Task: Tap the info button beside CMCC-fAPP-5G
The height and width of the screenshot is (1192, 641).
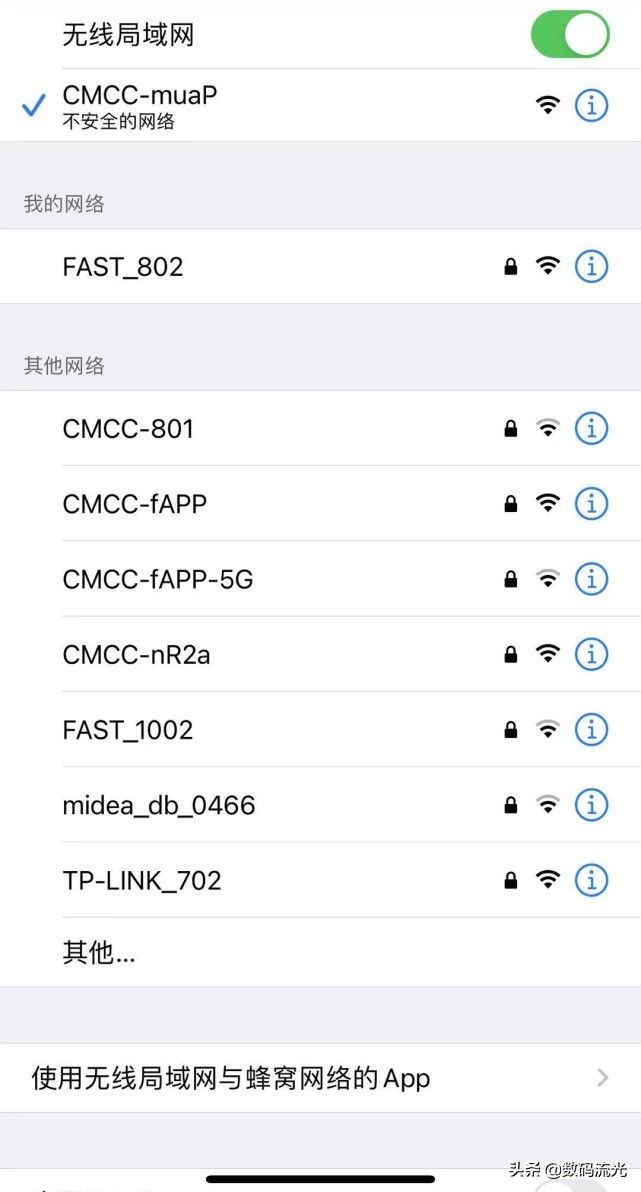Action: pos(591,579)
